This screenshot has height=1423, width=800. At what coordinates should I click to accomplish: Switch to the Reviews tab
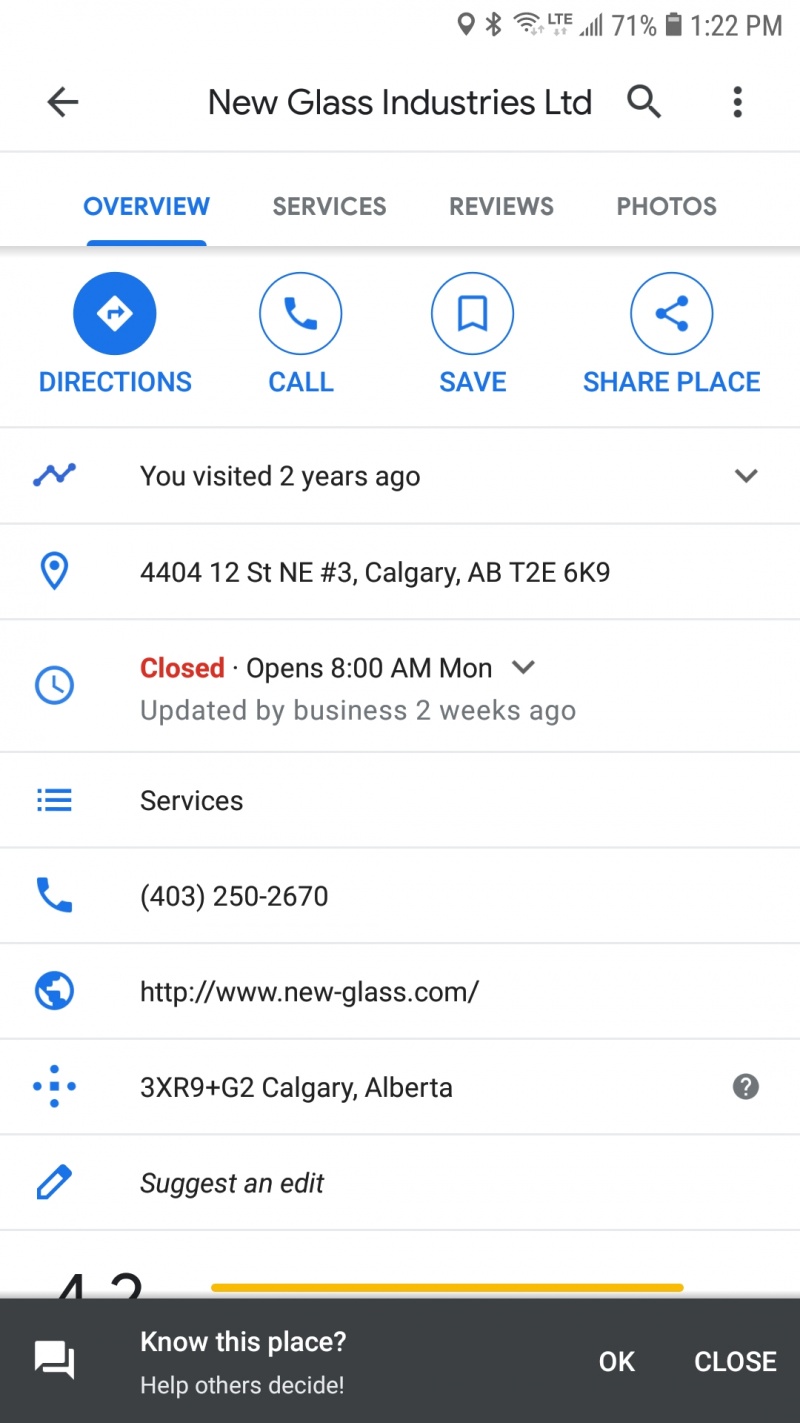click(x=501, y=206)
